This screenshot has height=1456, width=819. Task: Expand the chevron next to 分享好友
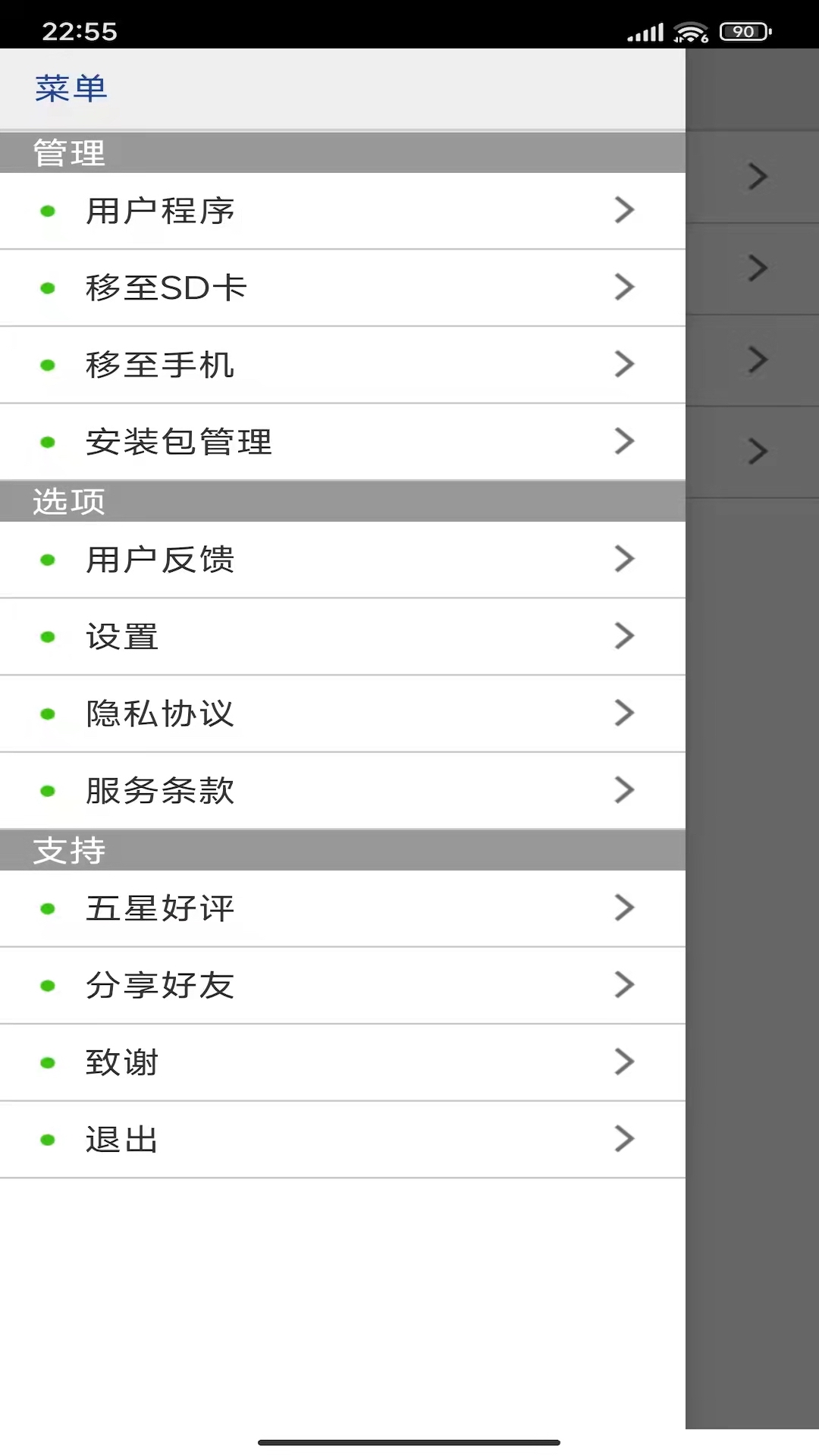click(624, 985)
